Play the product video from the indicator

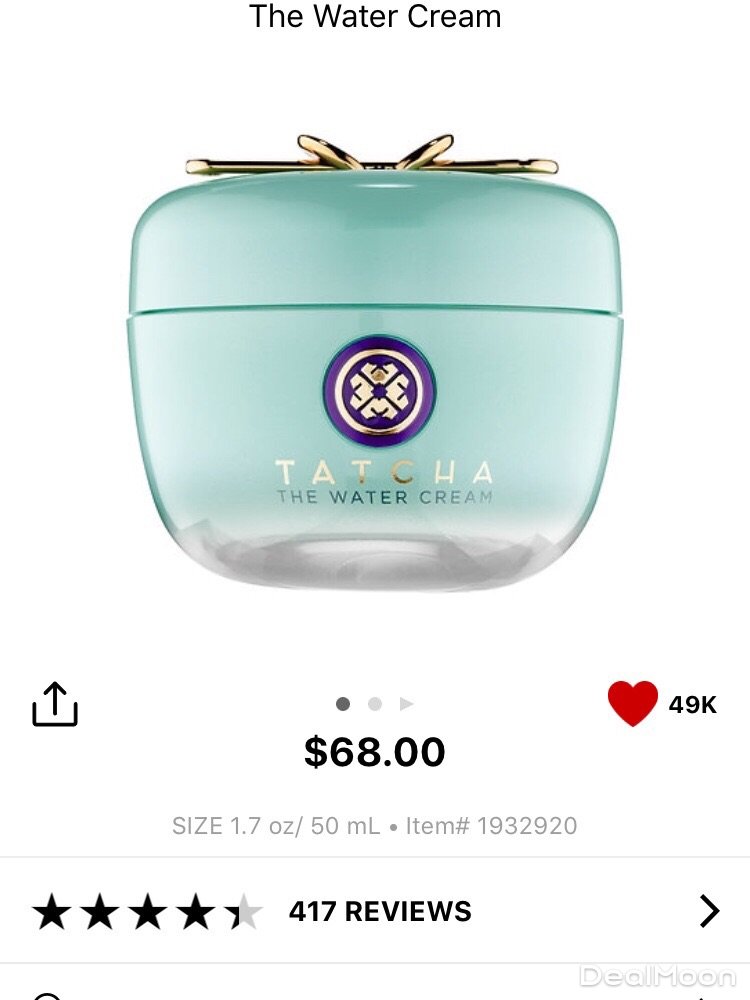click(406, 704)
